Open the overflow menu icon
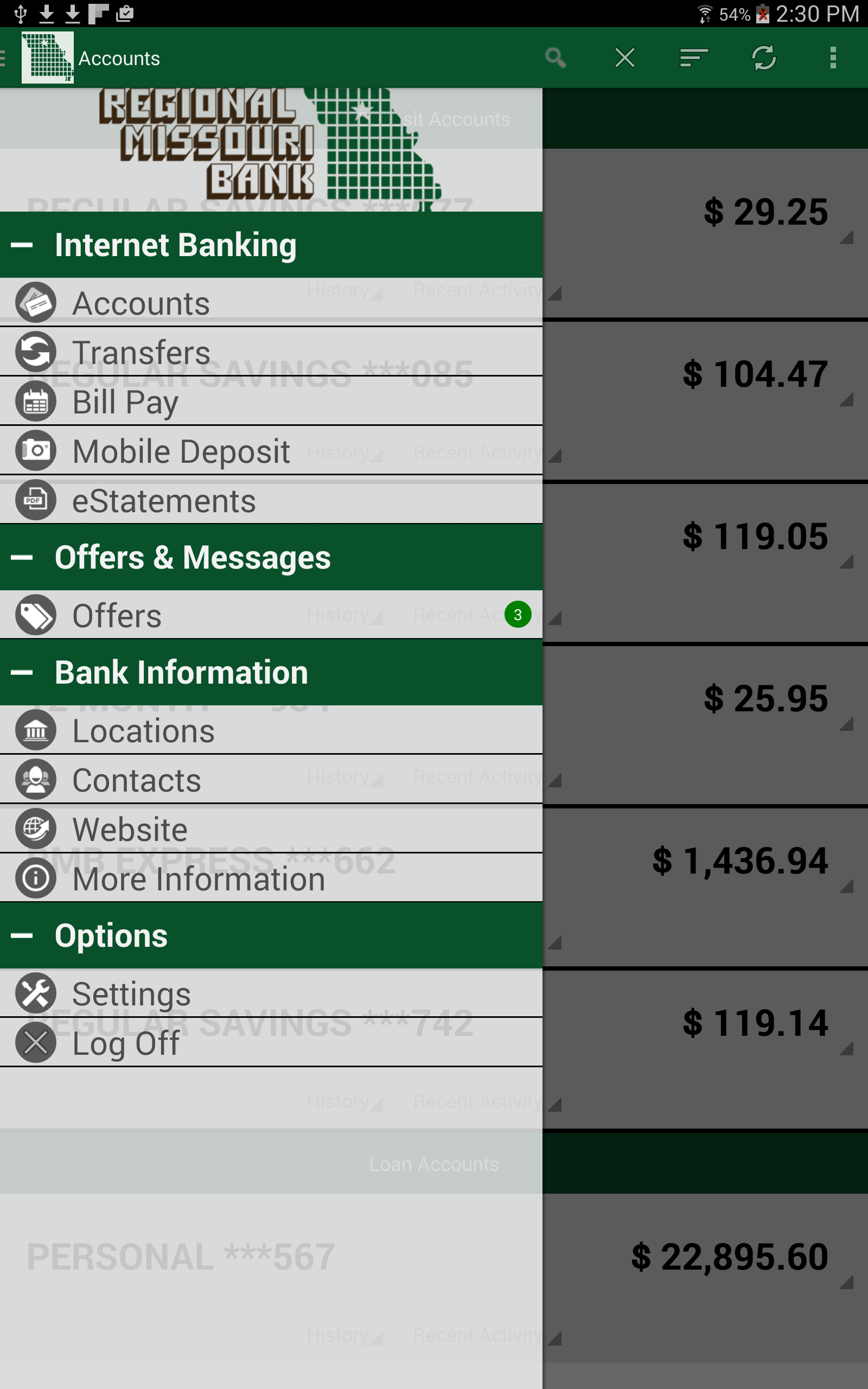The width and height of the screenshot is (868, 1389). pyautogui.click(x=832, y=58)
